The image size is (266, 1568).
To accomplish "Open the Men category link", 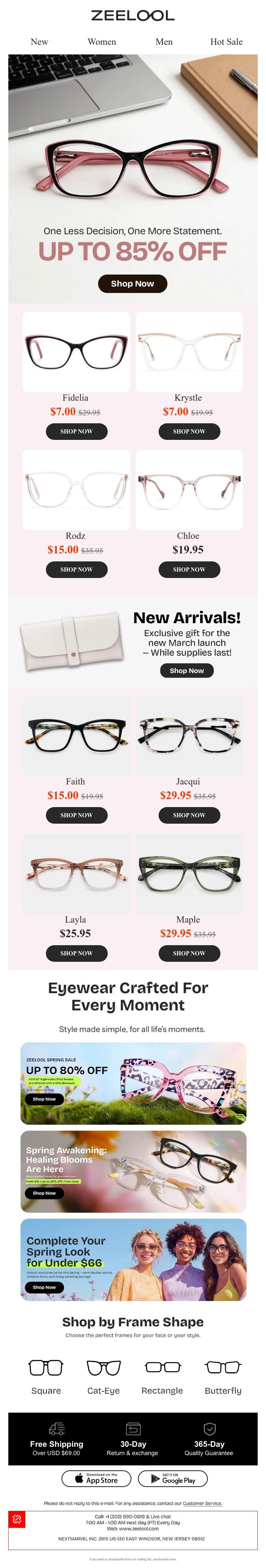I will point(164,42).
